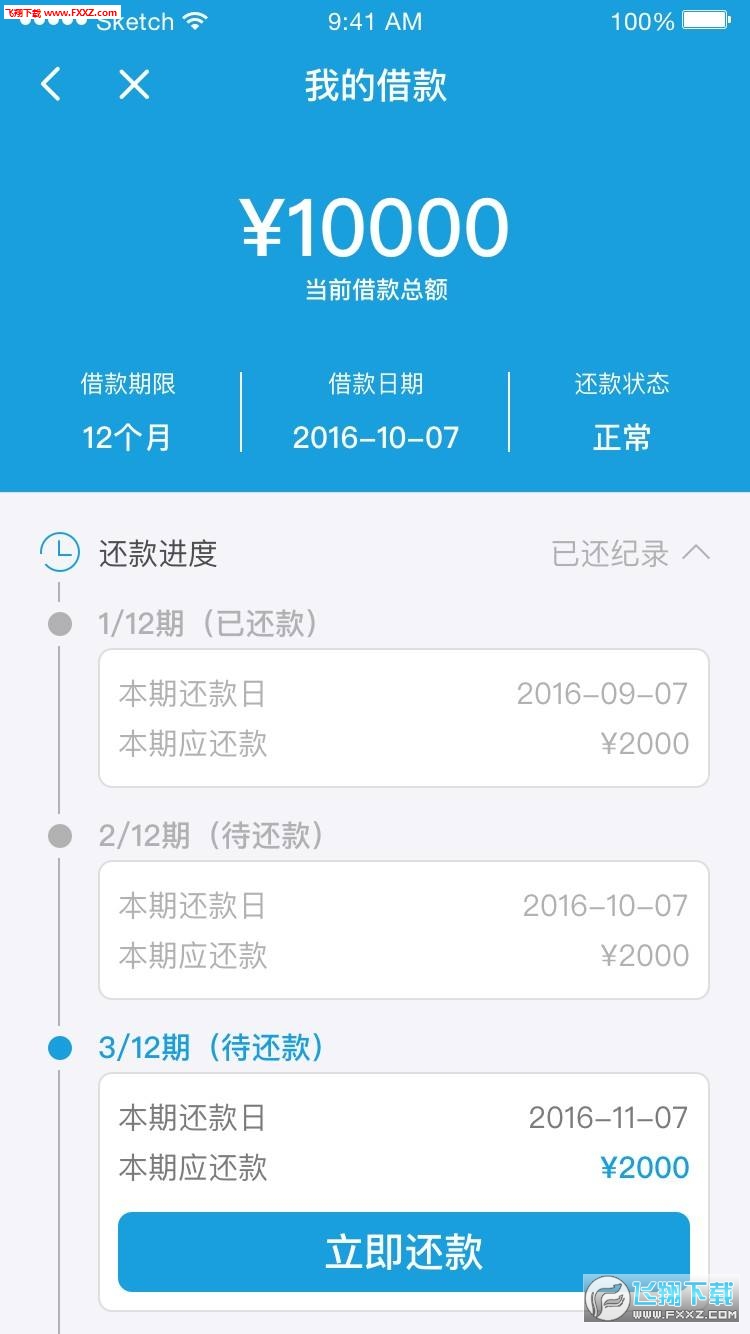Collapse the 已还纪录 section
This screenshot has height=1334, width=750.
631,553
